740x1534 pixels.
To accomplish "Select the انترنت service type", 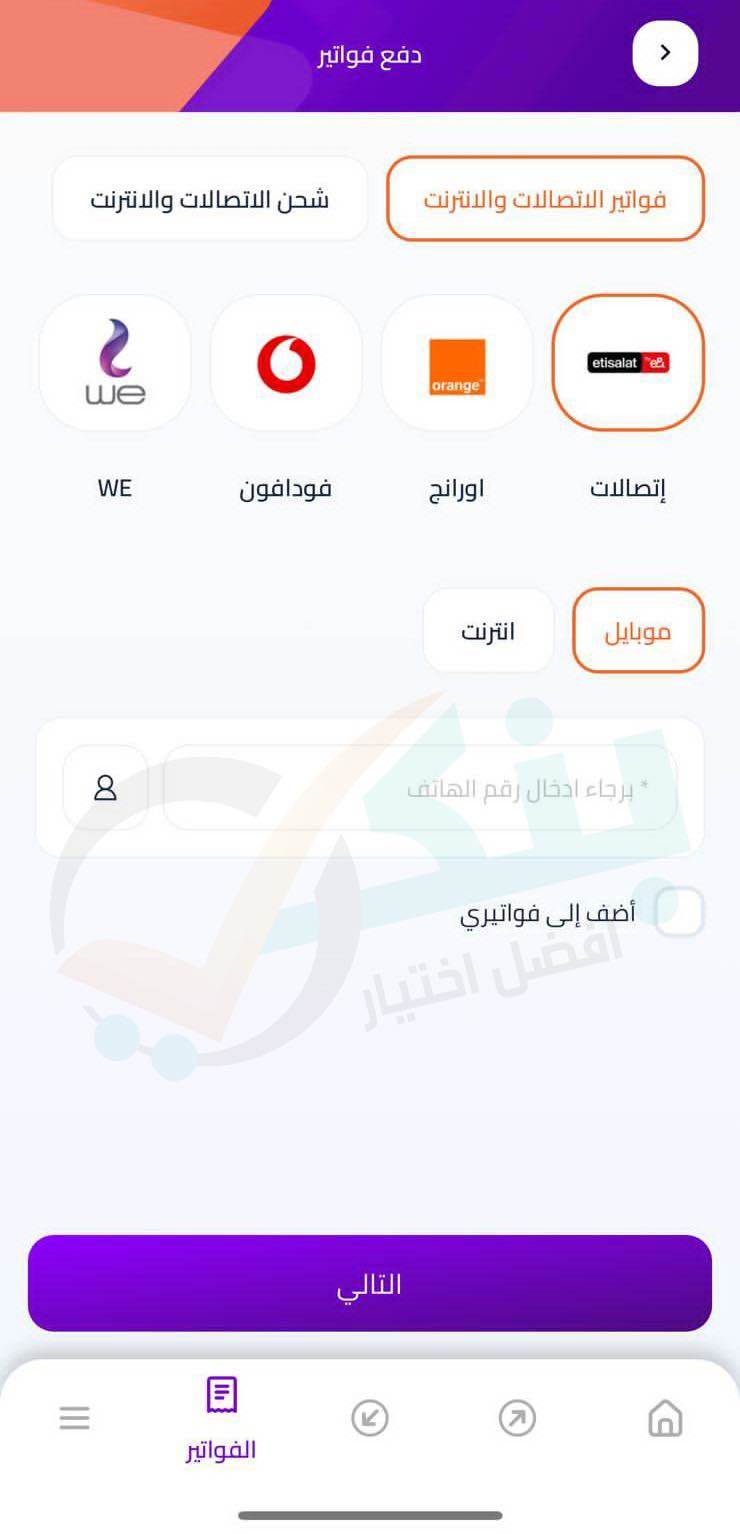I will [x=488, y=631].
